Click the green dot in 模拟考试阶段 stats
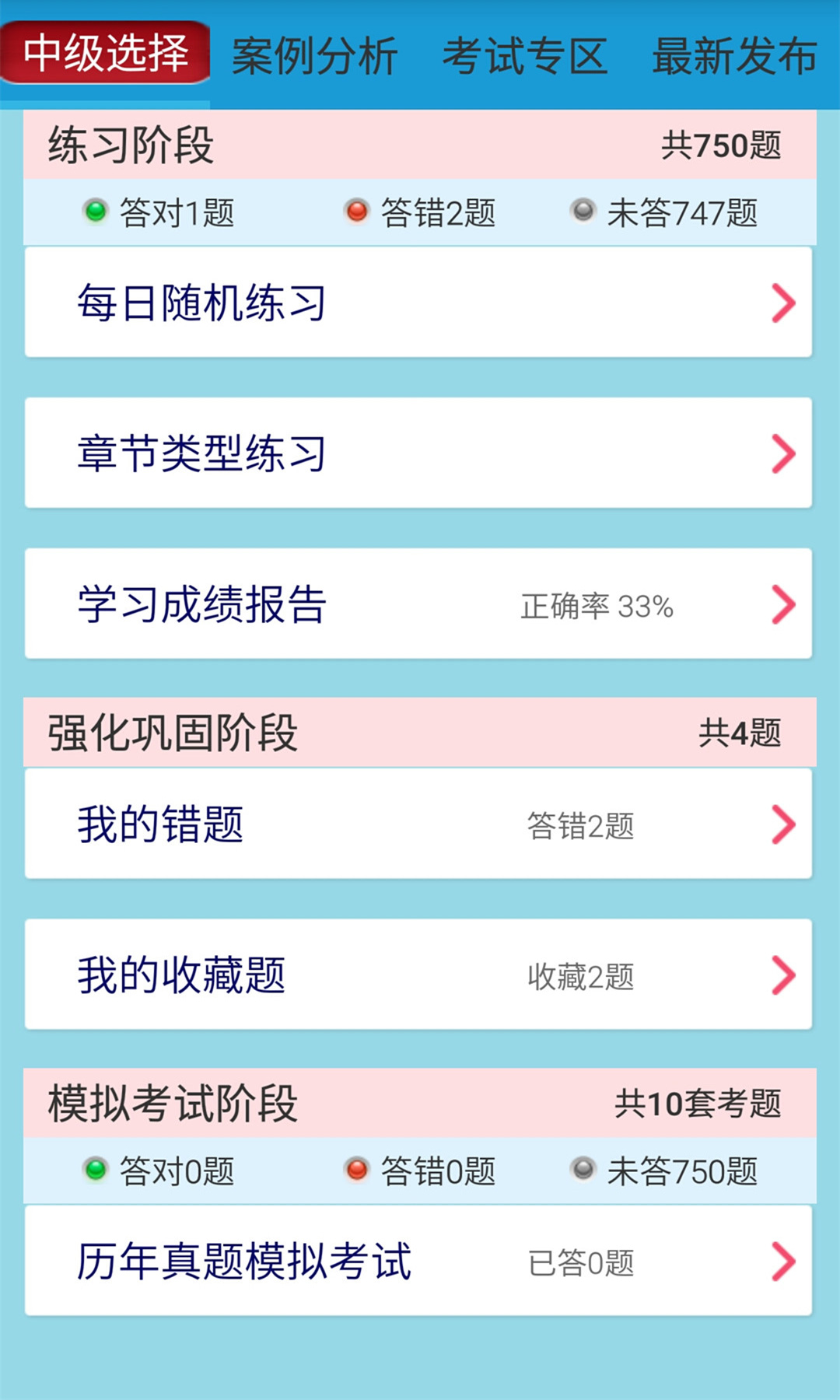The image size is (840, 1400). (95, 1168)
